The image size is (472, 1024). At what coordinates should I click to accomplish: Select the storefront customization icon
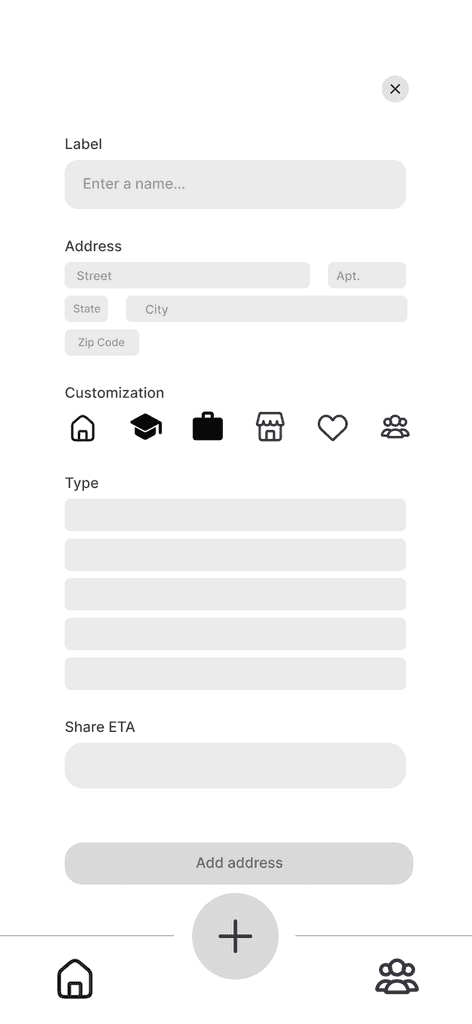(270, 427)
